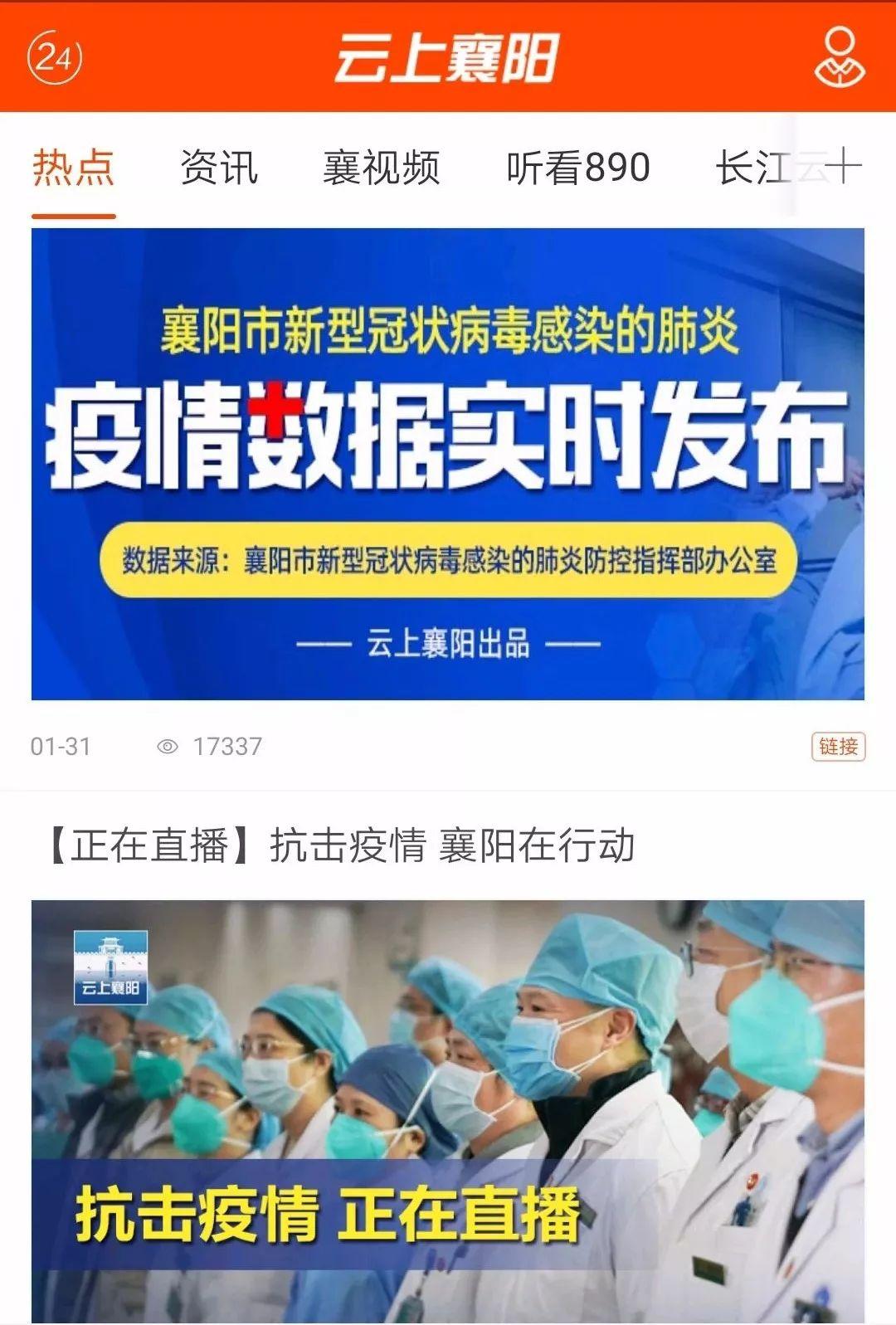
Task: Tap the plus icon to add channels
Action: point(845,167)
